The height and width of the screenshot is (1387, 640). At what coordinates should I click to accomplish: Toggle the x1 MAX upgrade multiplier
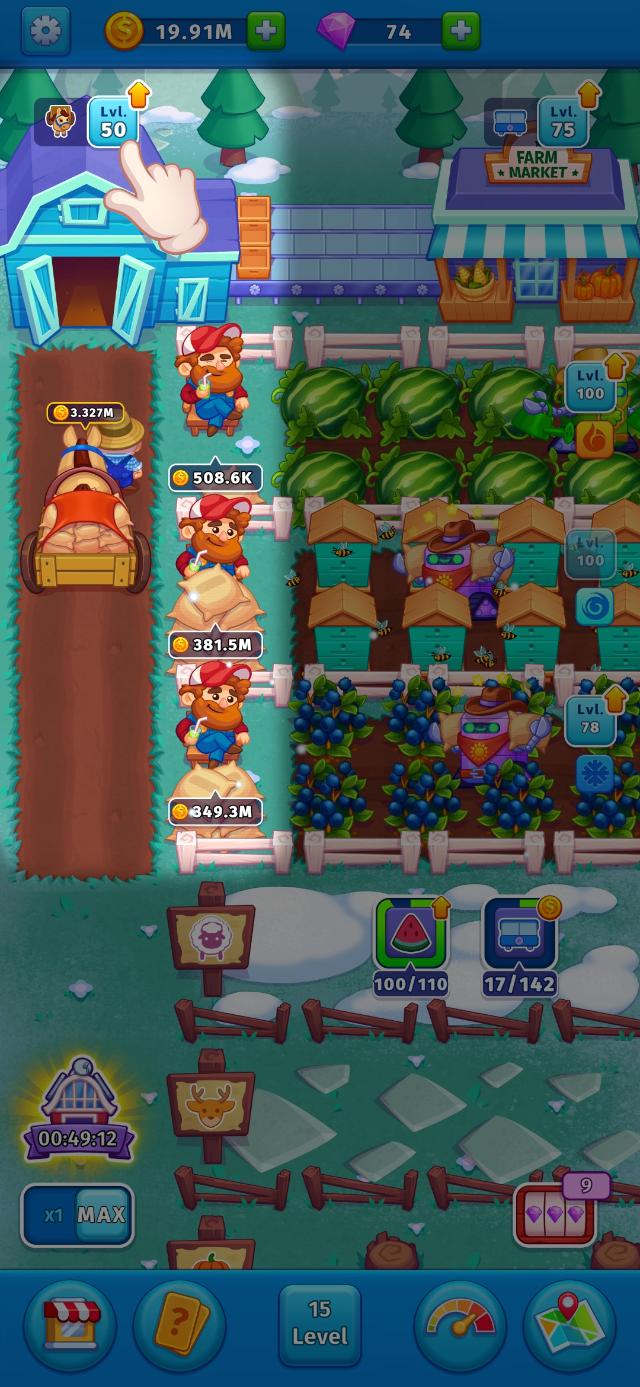[77, 1216]
